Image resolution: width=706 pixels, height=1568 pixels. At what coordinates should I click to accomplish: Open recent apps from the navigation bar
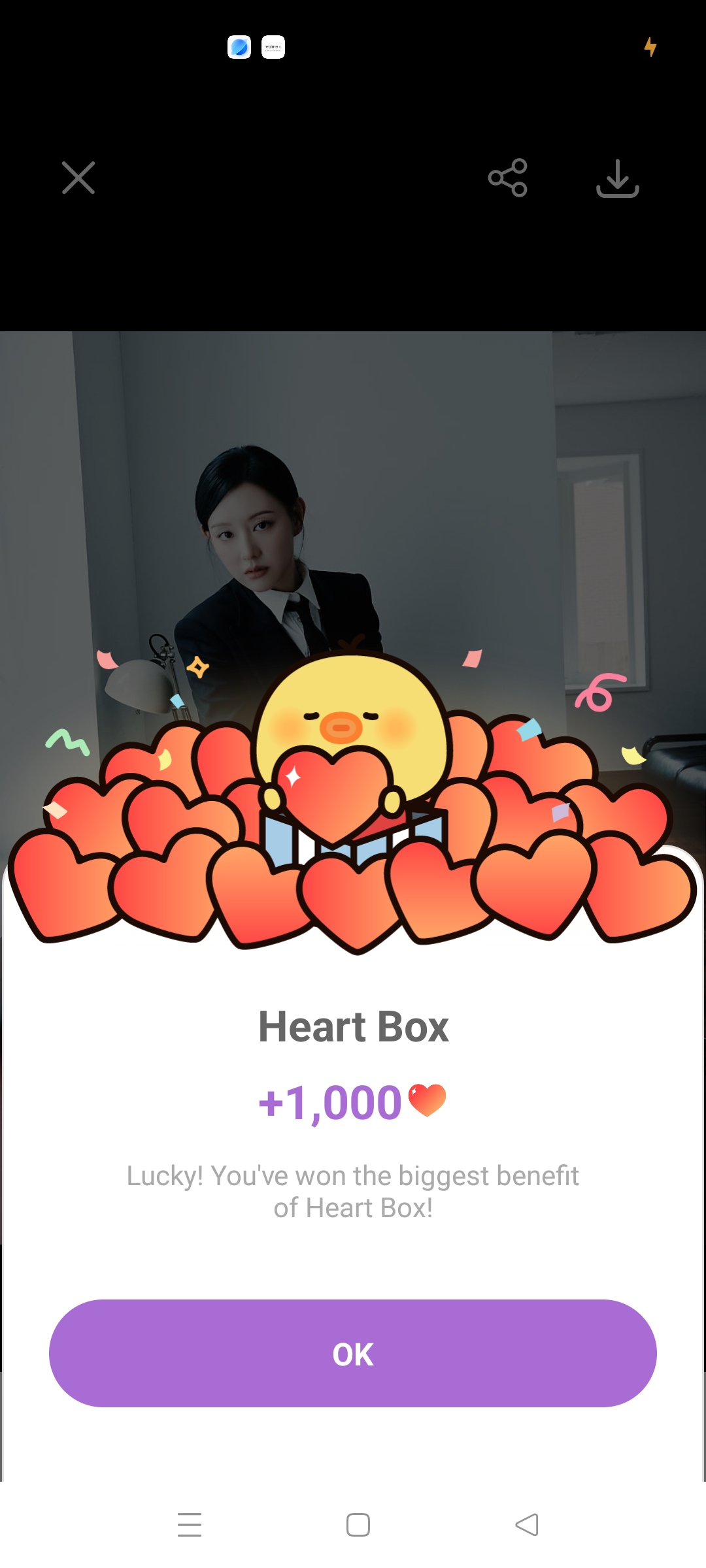[x=190, y=1525]
